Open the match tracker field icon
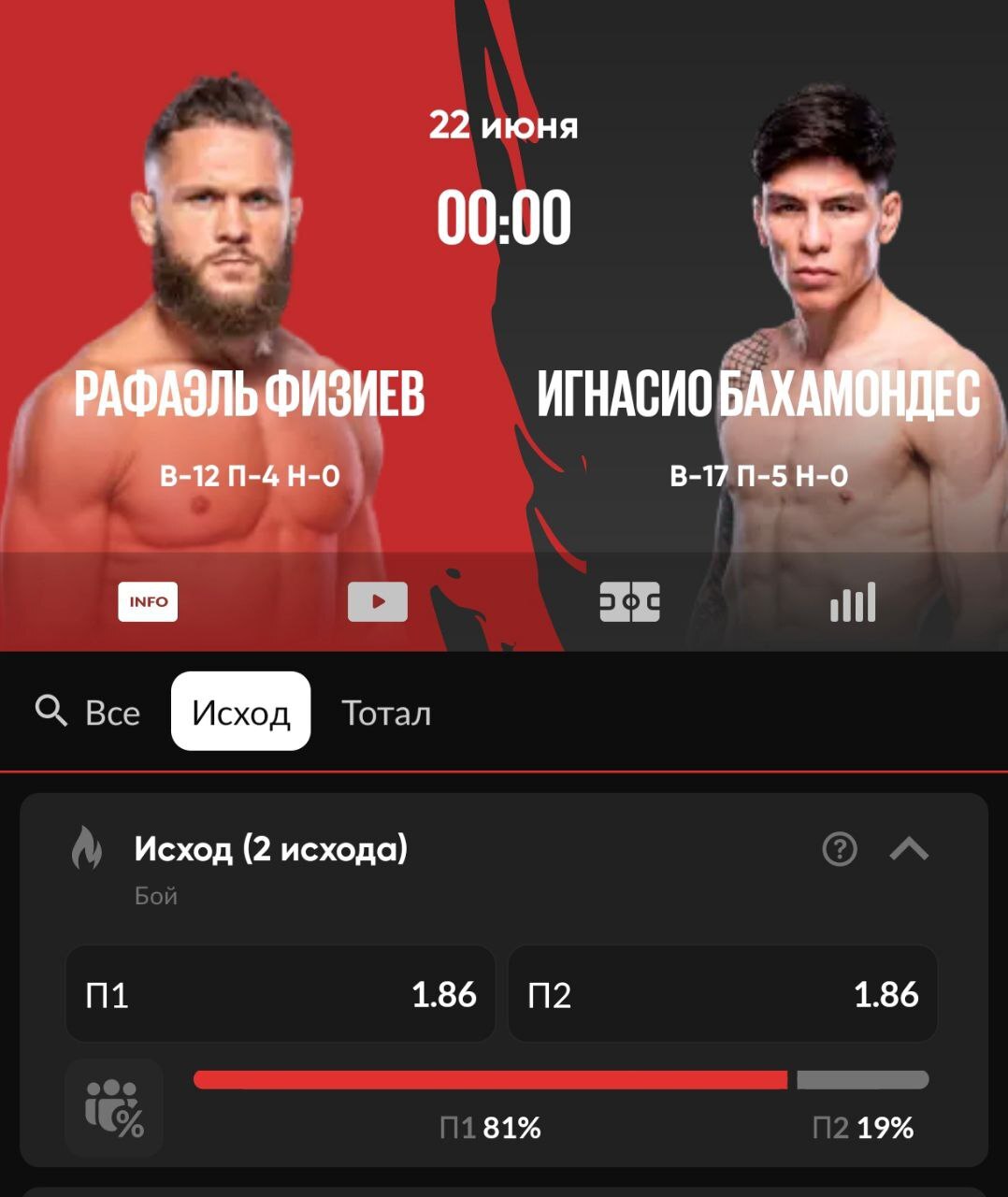Image resolution: width=1008 pixels, height=1197 pixels. 629,601
